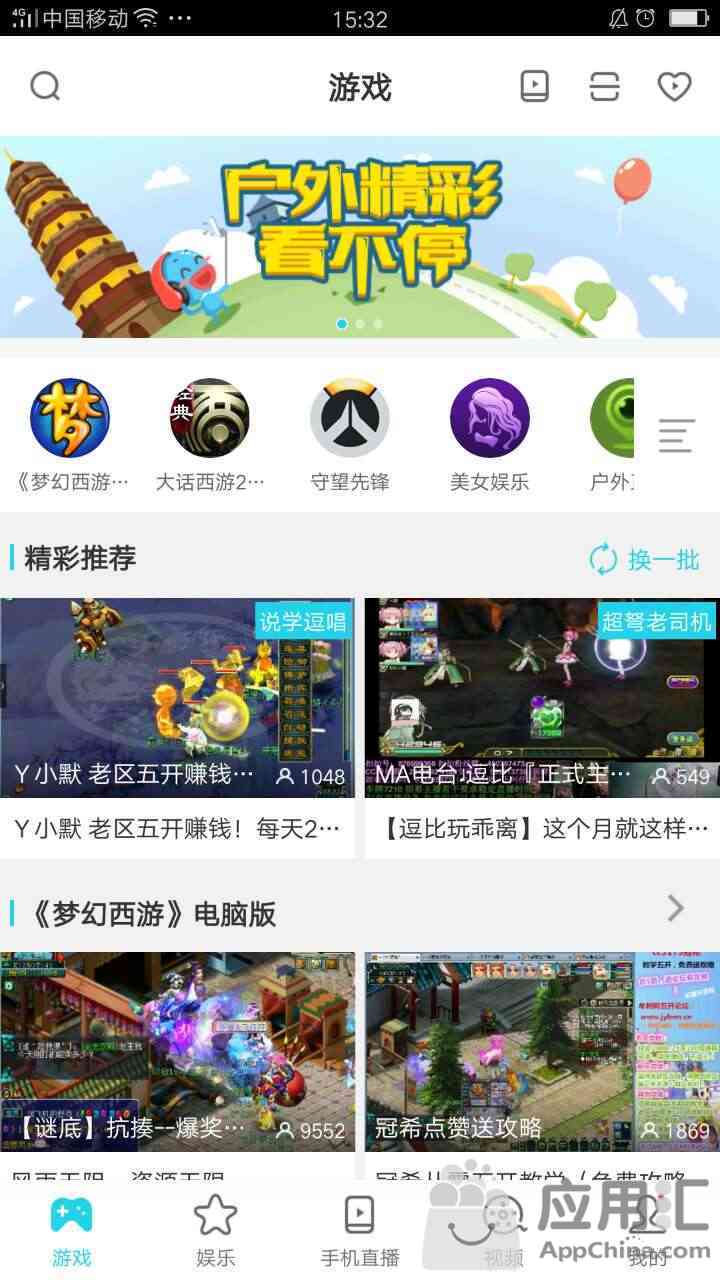
Task: Expand the 《梦幻西游》电脑版 section arrow
Action: [677, 908]
